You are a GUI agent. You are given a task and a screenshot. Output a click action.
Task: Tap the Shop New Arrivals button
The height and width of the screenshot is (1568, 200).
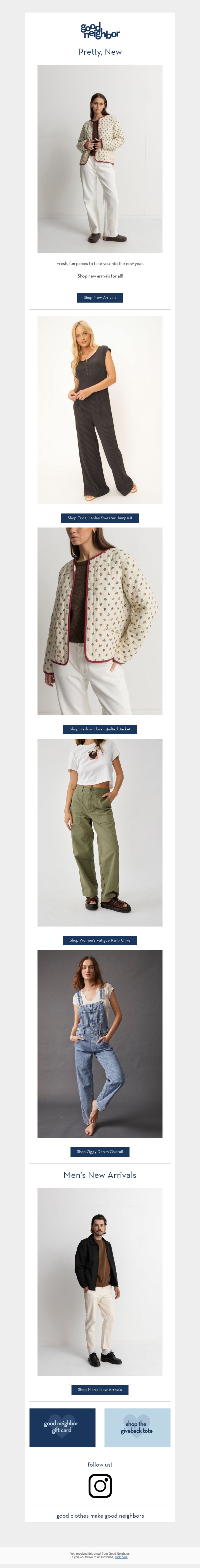[100, 298]
